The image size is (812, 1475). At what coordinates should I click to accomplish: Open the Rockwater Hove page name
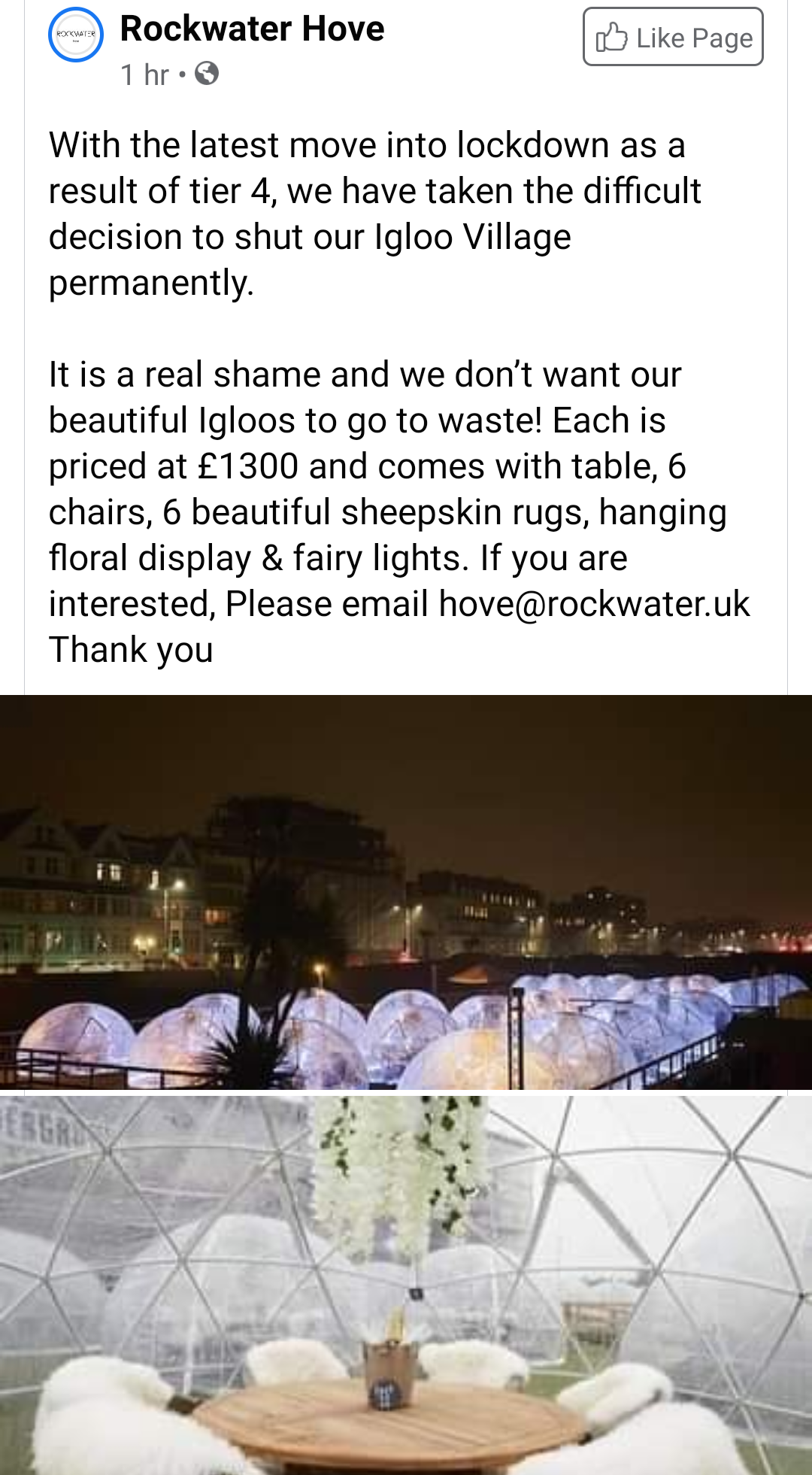pos(252,29)
